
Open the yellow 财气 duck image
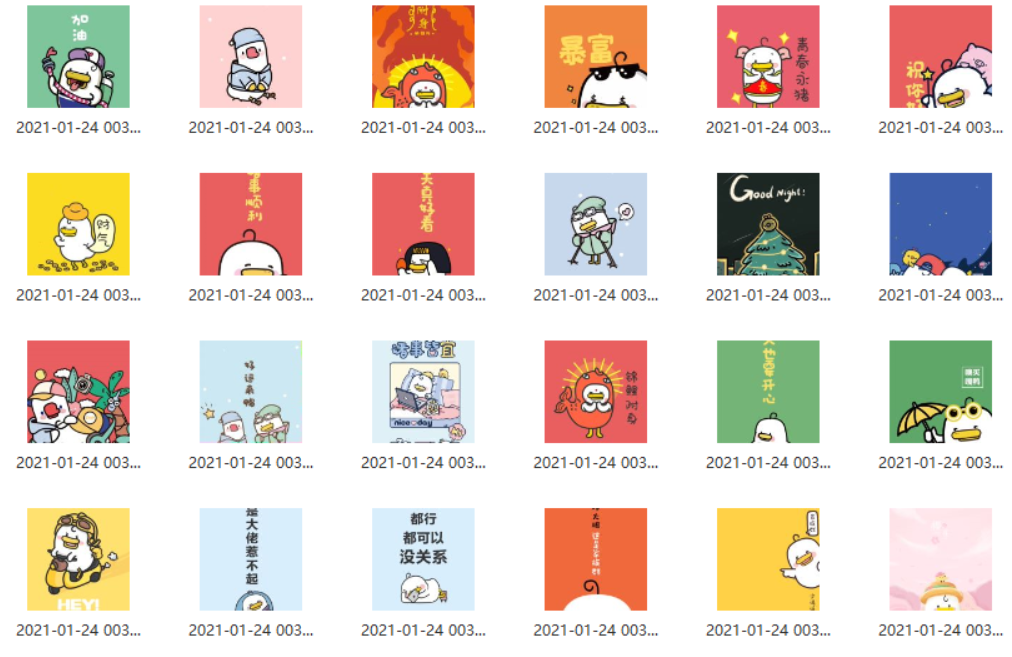[78, 224]
